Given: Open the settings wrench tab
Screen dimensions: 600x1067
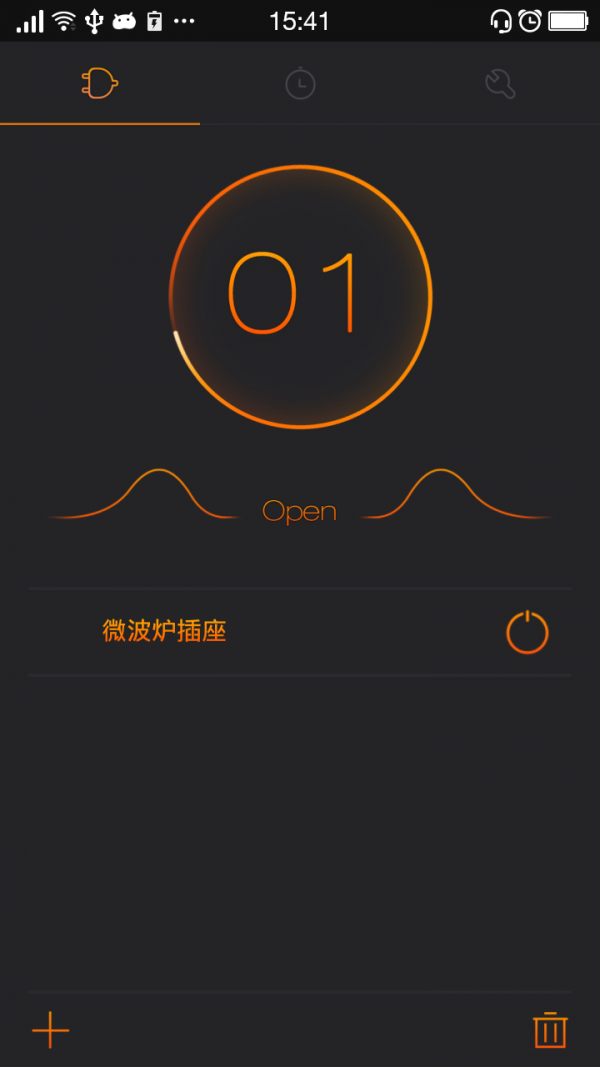Looking at the screenshot, I should coord(500,84).
